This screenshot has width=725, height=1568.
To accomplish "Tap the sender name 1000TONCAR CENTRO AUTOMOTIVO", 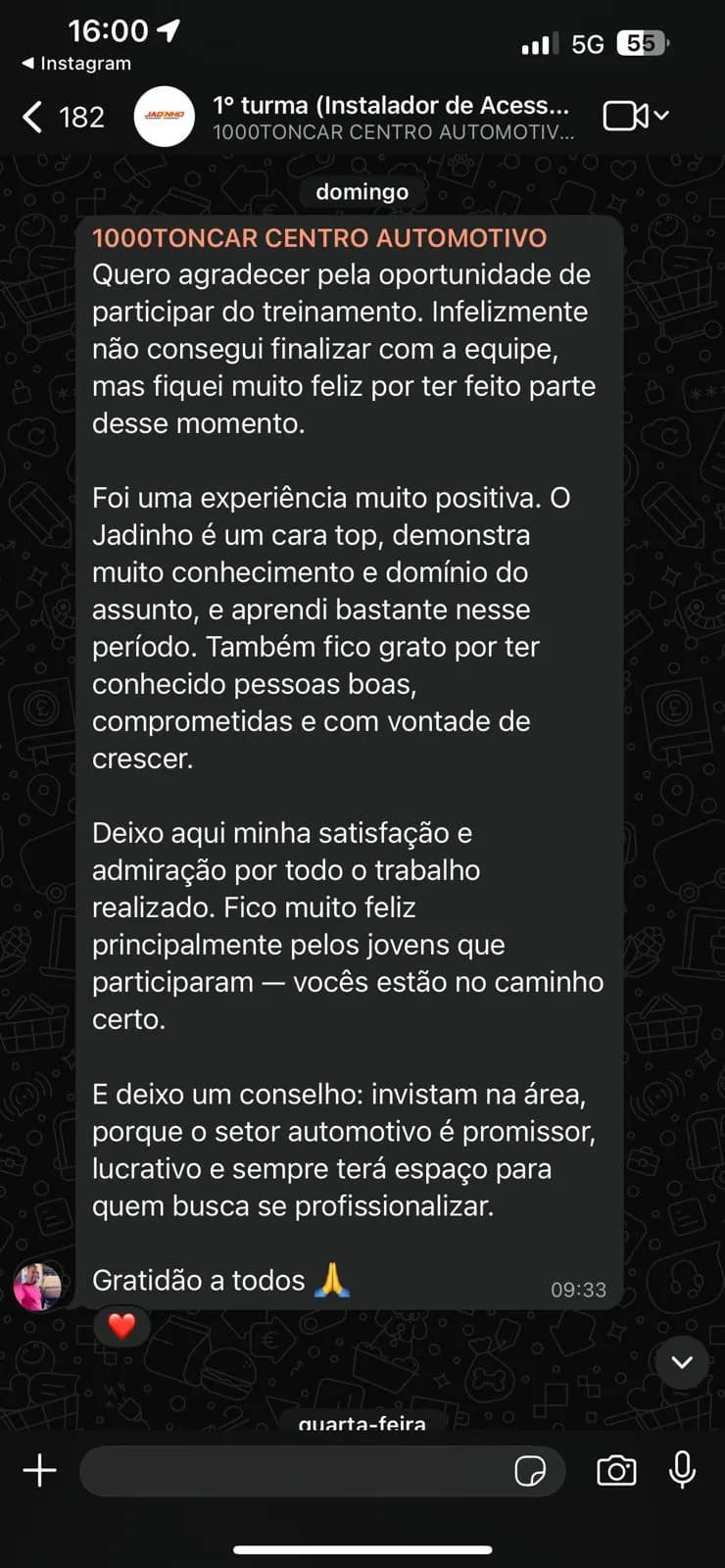I will coord(318,236).
